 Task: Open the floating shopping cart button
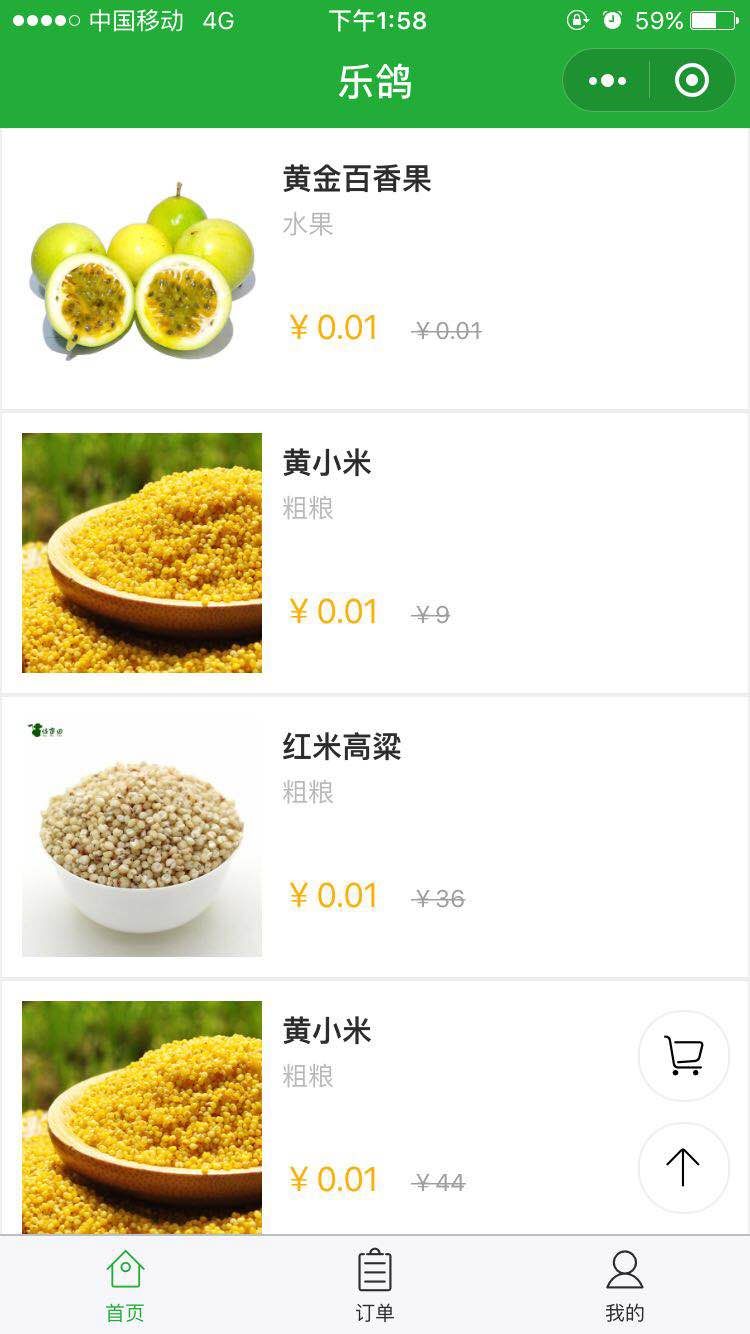[x=684, y=1056]
